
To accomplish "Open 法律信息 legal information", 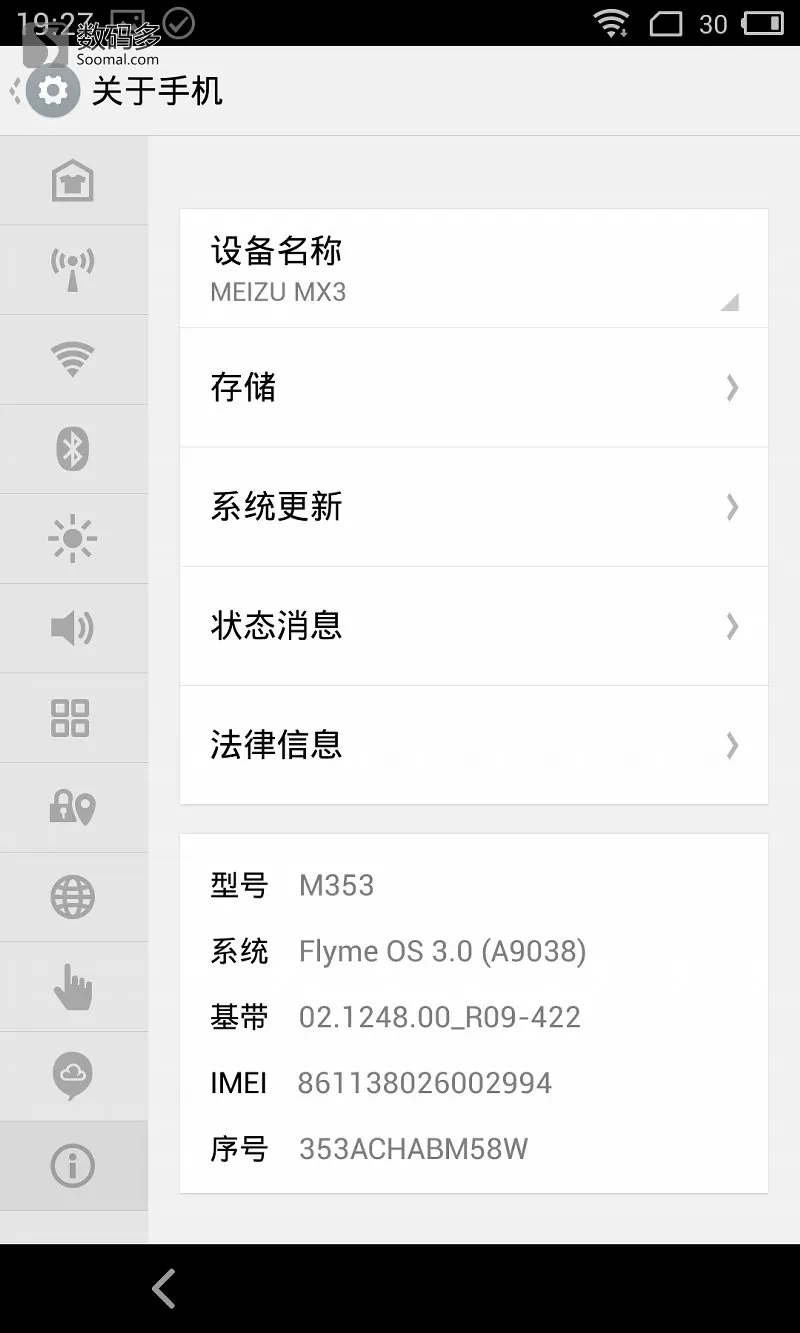I will tap(474, 744).
